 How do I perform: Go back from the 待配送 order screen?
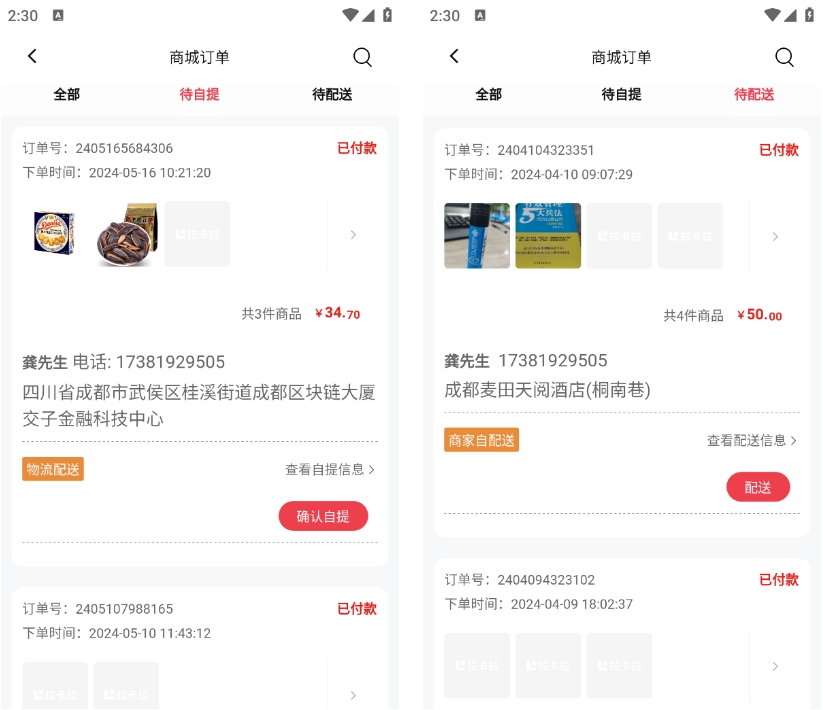(454, 56)
